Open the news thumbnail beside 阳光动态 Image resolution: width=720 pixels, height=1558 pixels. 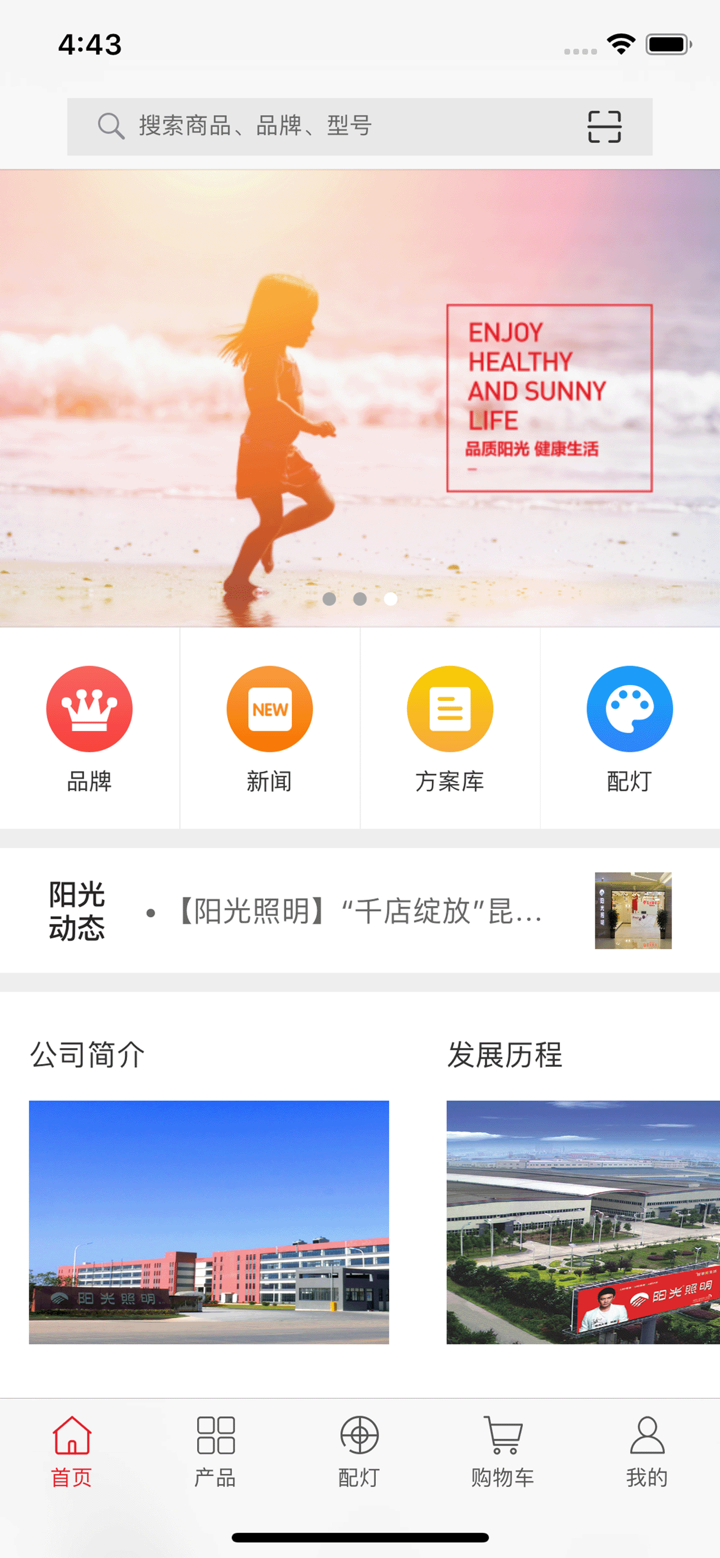[x=631, y=910]
